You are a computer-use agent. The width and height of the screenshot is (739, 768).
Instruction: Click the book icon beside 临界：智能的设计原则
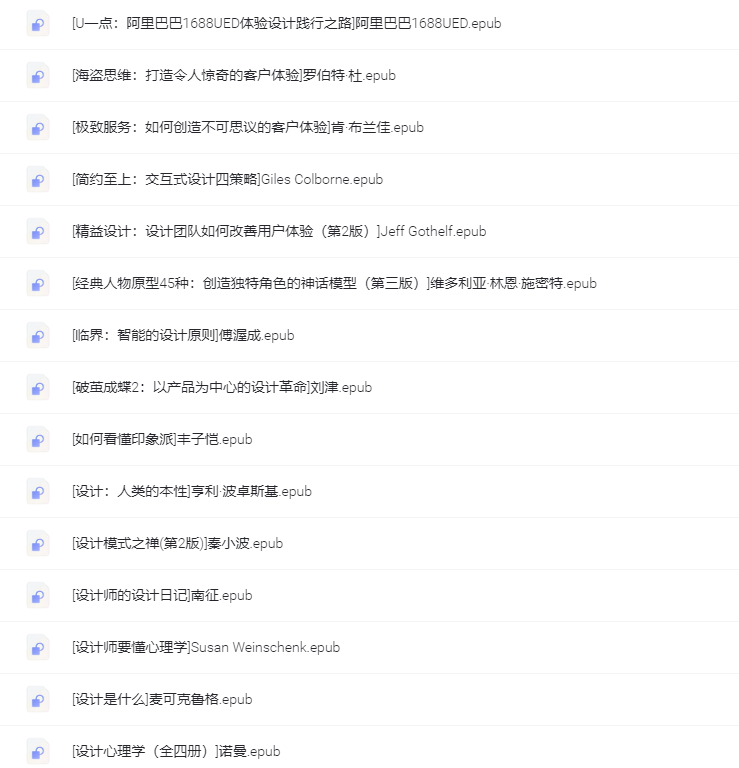tap(38, 335)
